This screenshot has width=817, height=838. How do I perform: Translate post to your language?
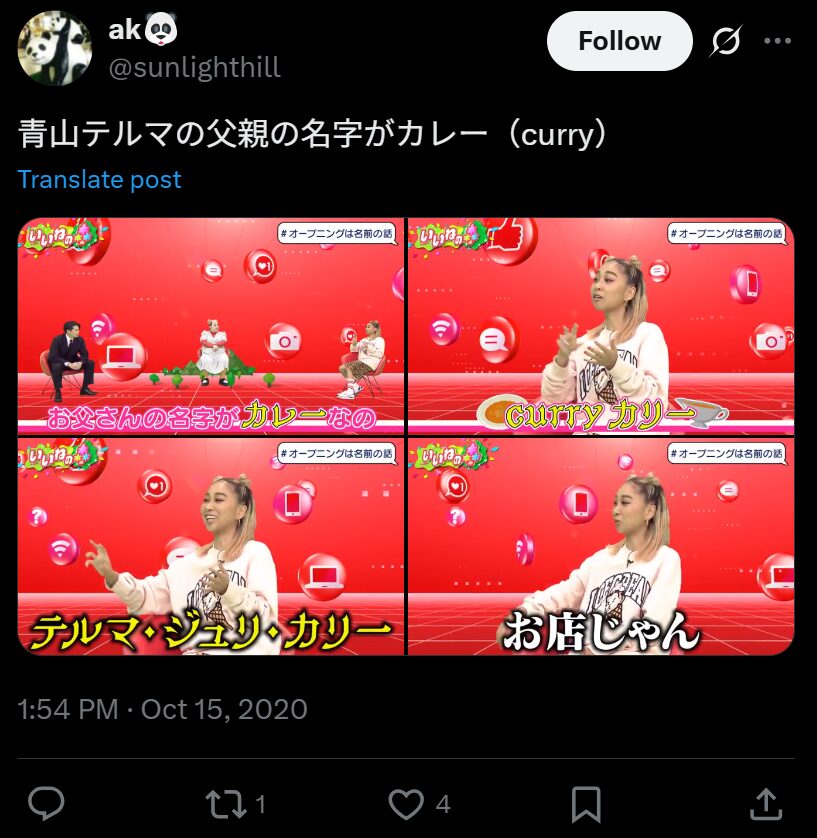point(99,180)
